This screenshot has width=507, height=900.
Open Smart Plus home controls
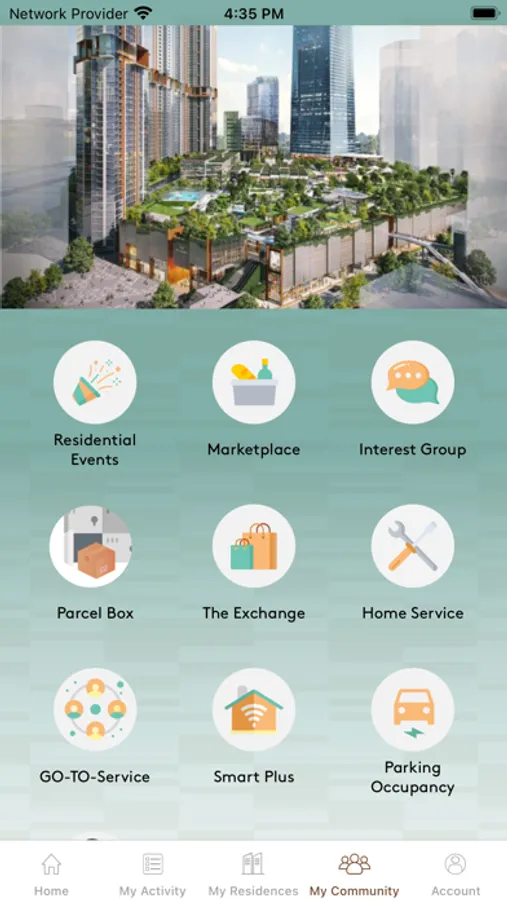click(x=254, y=709)
